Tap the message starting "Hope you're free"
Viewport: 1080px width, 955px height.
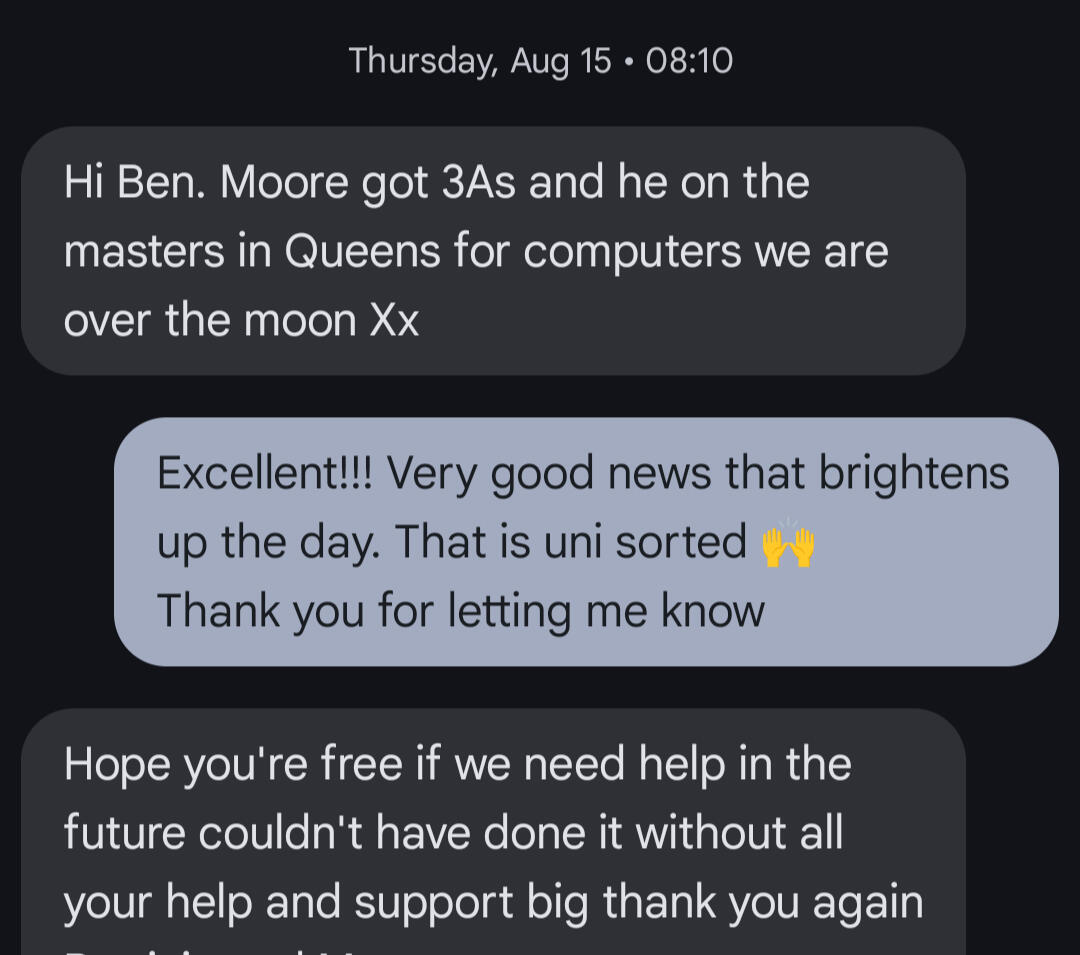[x=492, y=832]
